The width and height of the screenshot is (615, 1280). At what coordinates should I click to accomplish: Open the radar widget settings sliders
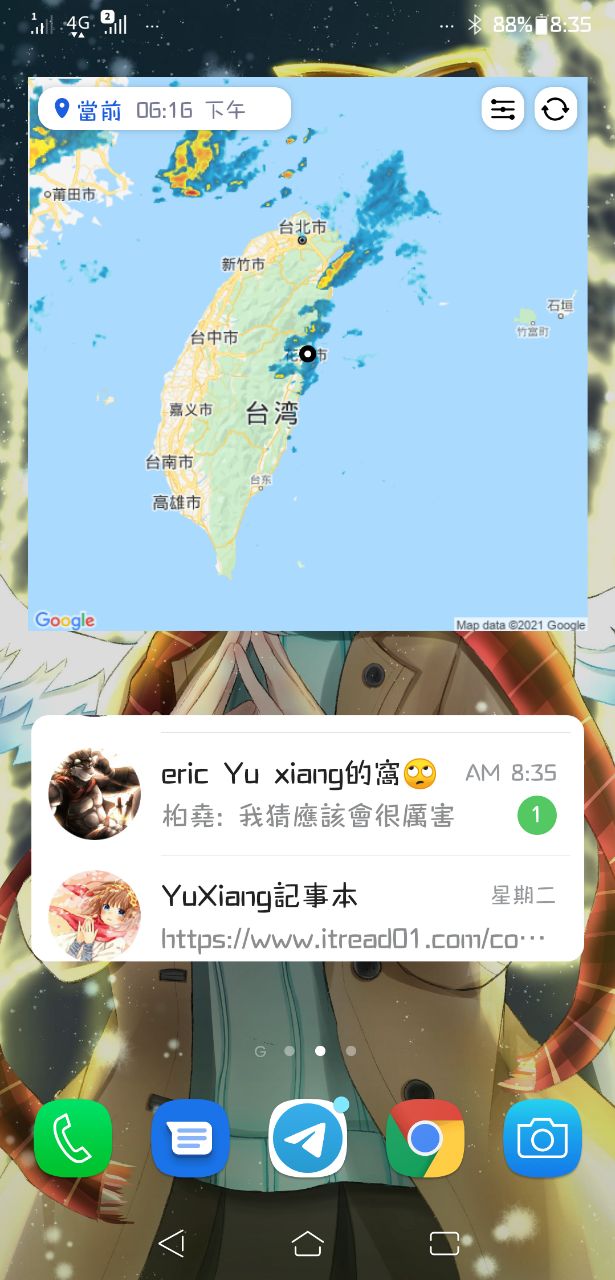click(x=502, y=109)
